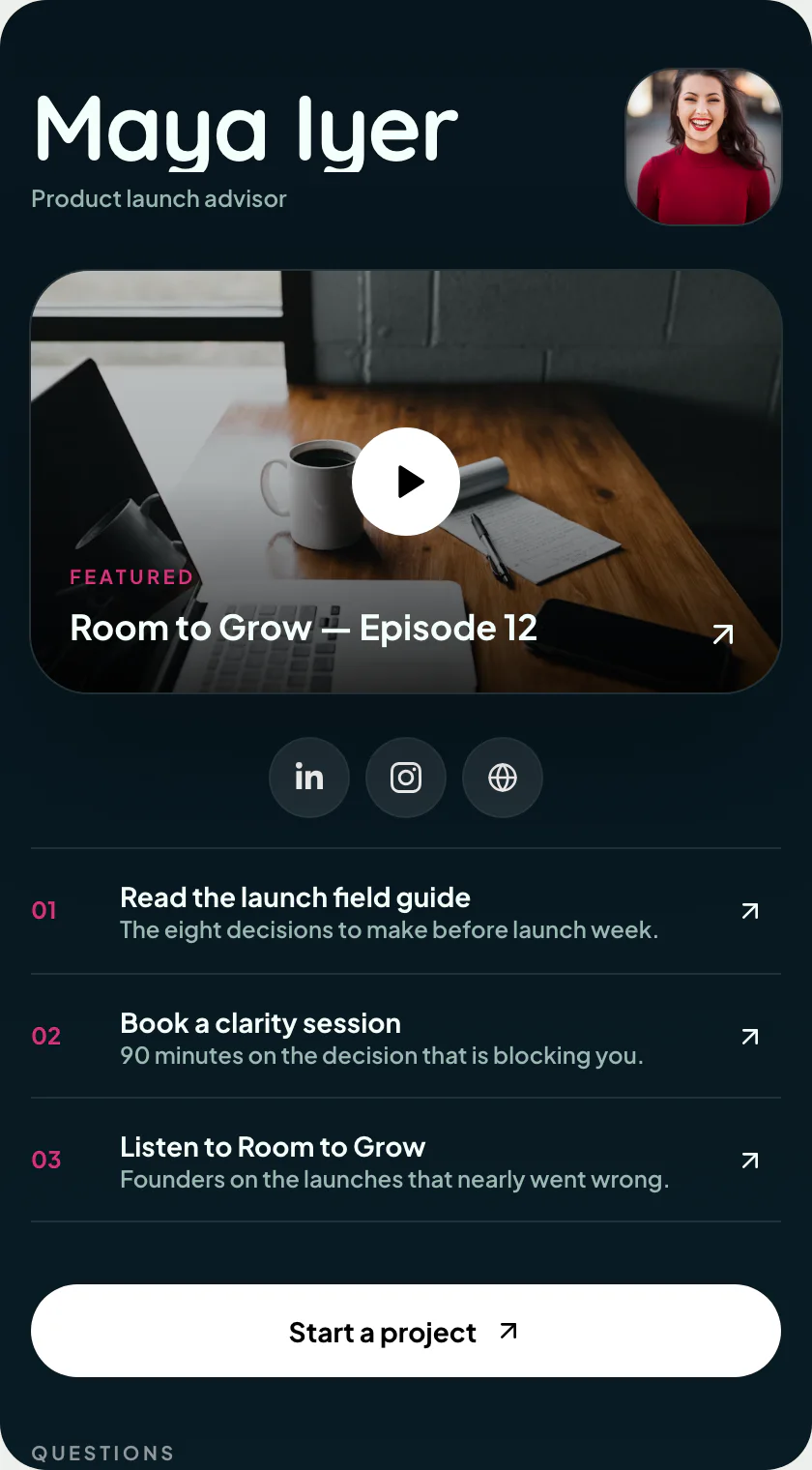Viewport: 812px width, 1470px height.
Task: Open Listen to Room to Grow row
Action: pos(406,1160)
